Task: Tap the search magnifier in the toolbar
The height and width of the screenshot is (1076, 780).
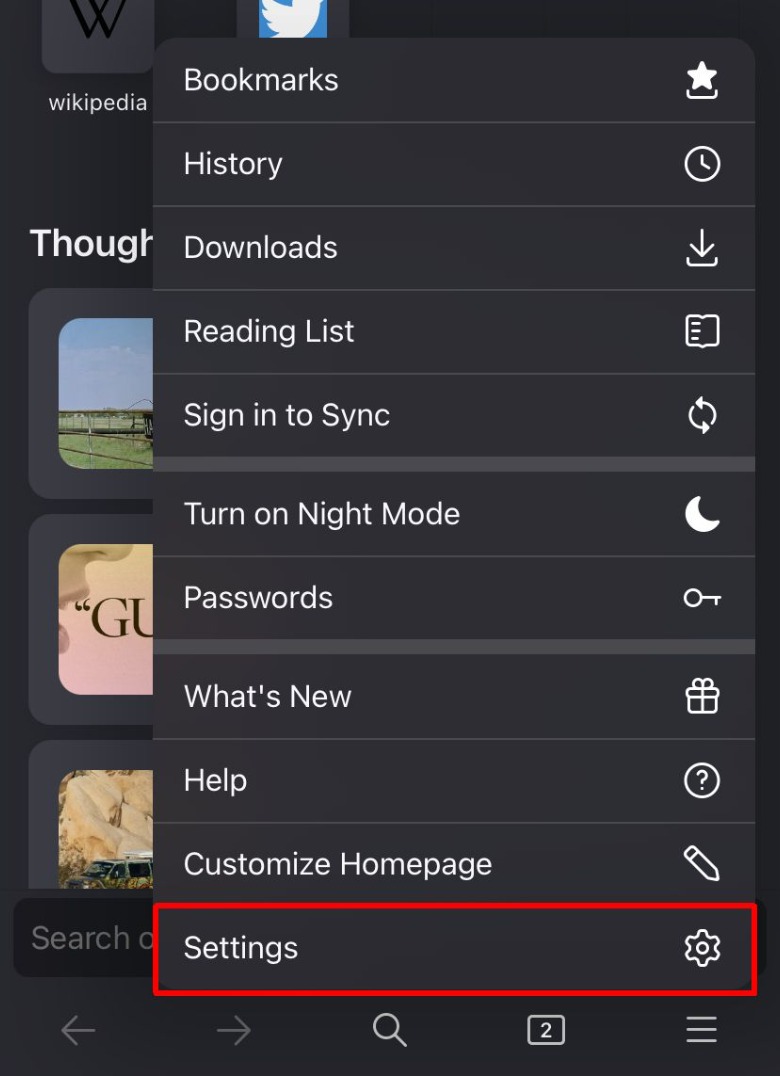Action: (389, 1030)
